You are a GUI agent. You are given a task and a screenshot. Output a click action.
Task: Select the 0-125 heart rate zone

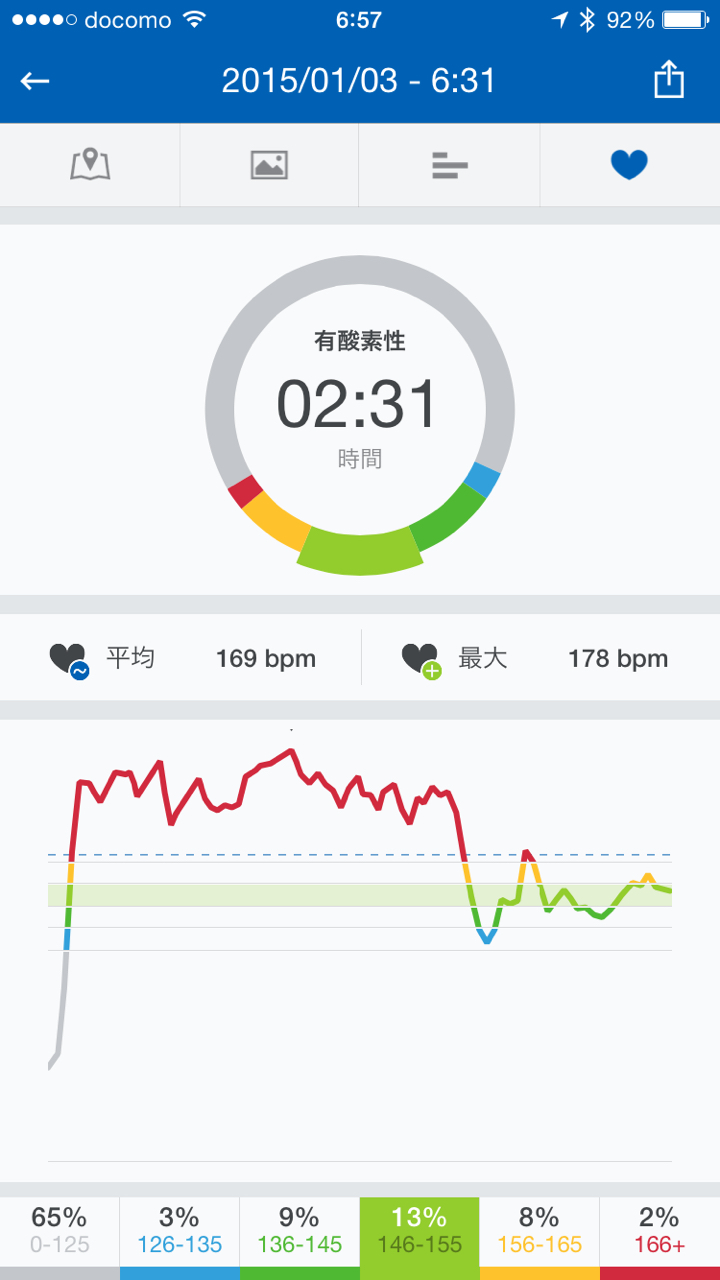pyautogui.click(x=60, y=1231)
